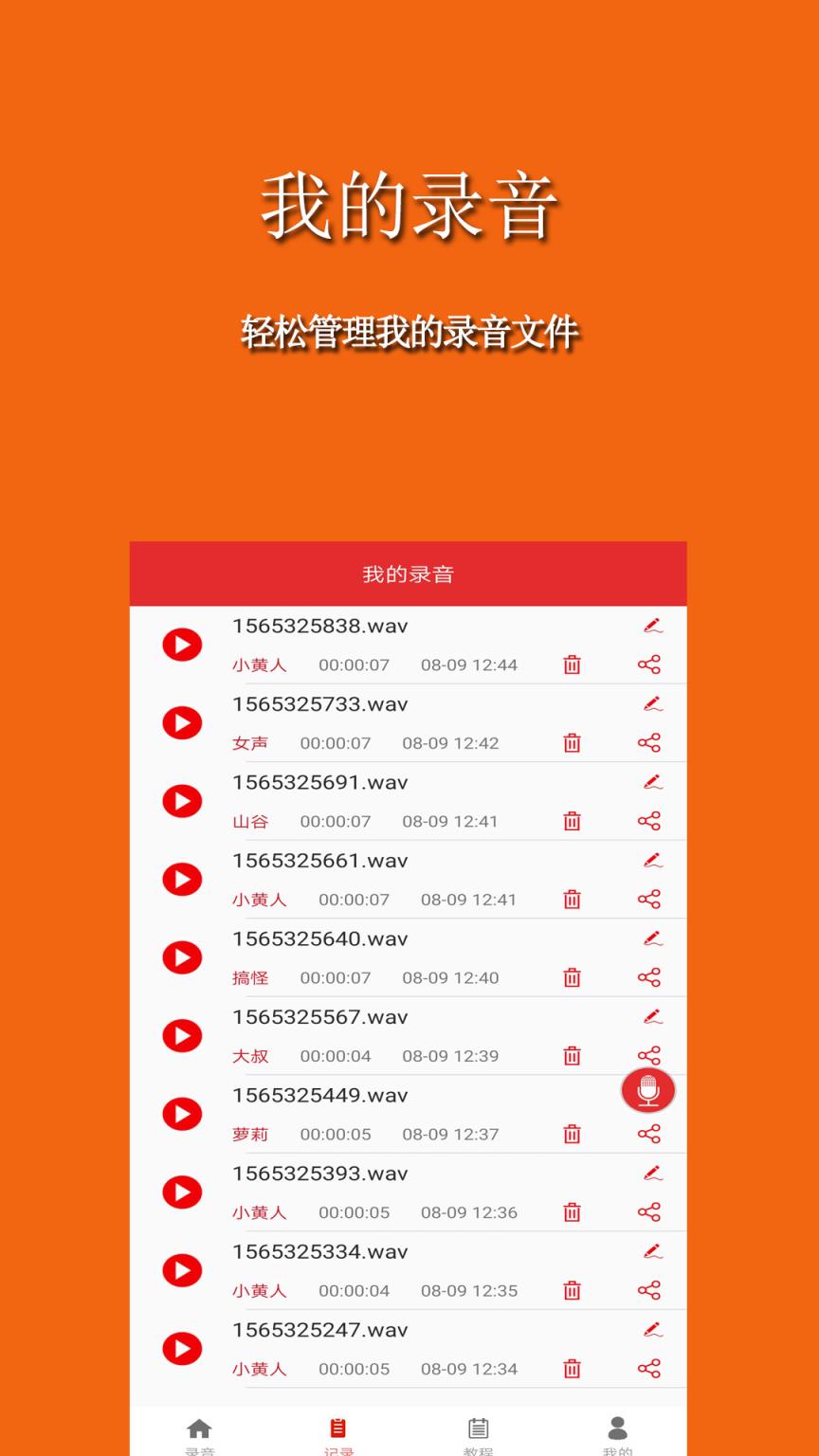Share the 1565325838.wav file

tap(650, 664)
